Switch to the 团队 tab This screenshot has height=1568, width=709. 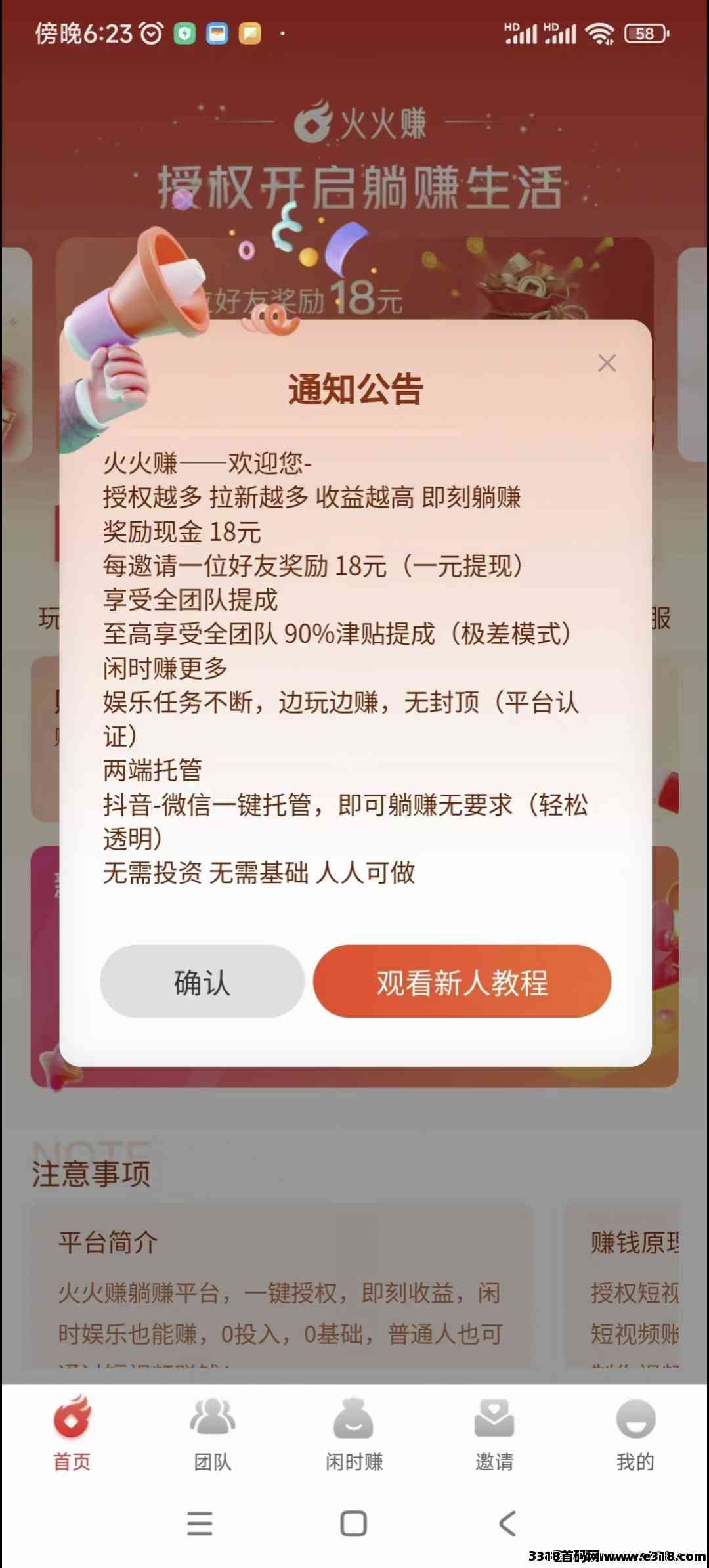(x=212, y=1434)
